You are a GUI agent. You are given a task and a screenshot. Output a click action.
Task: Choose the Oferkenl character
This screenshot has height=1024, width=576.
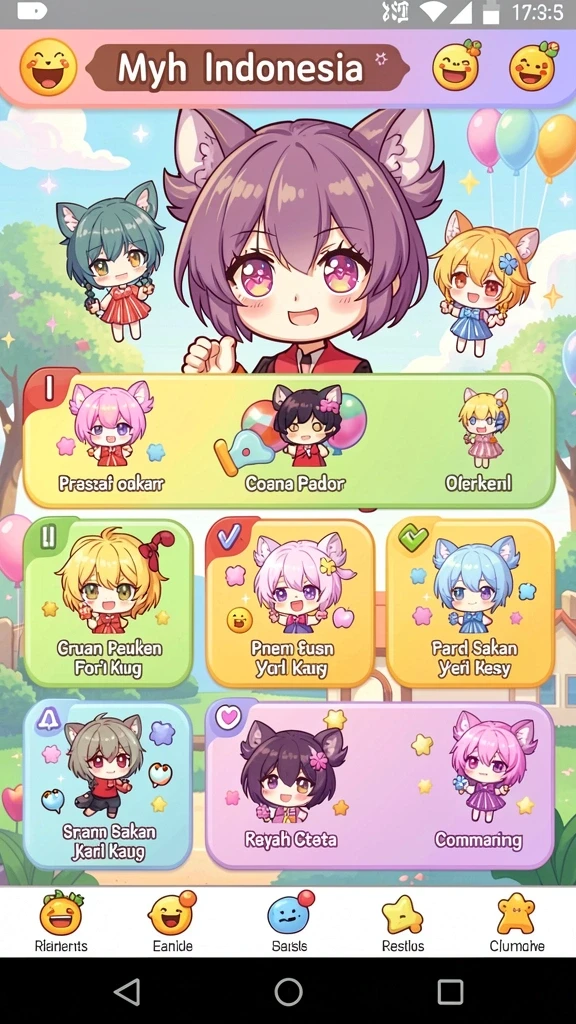[479, 438]
